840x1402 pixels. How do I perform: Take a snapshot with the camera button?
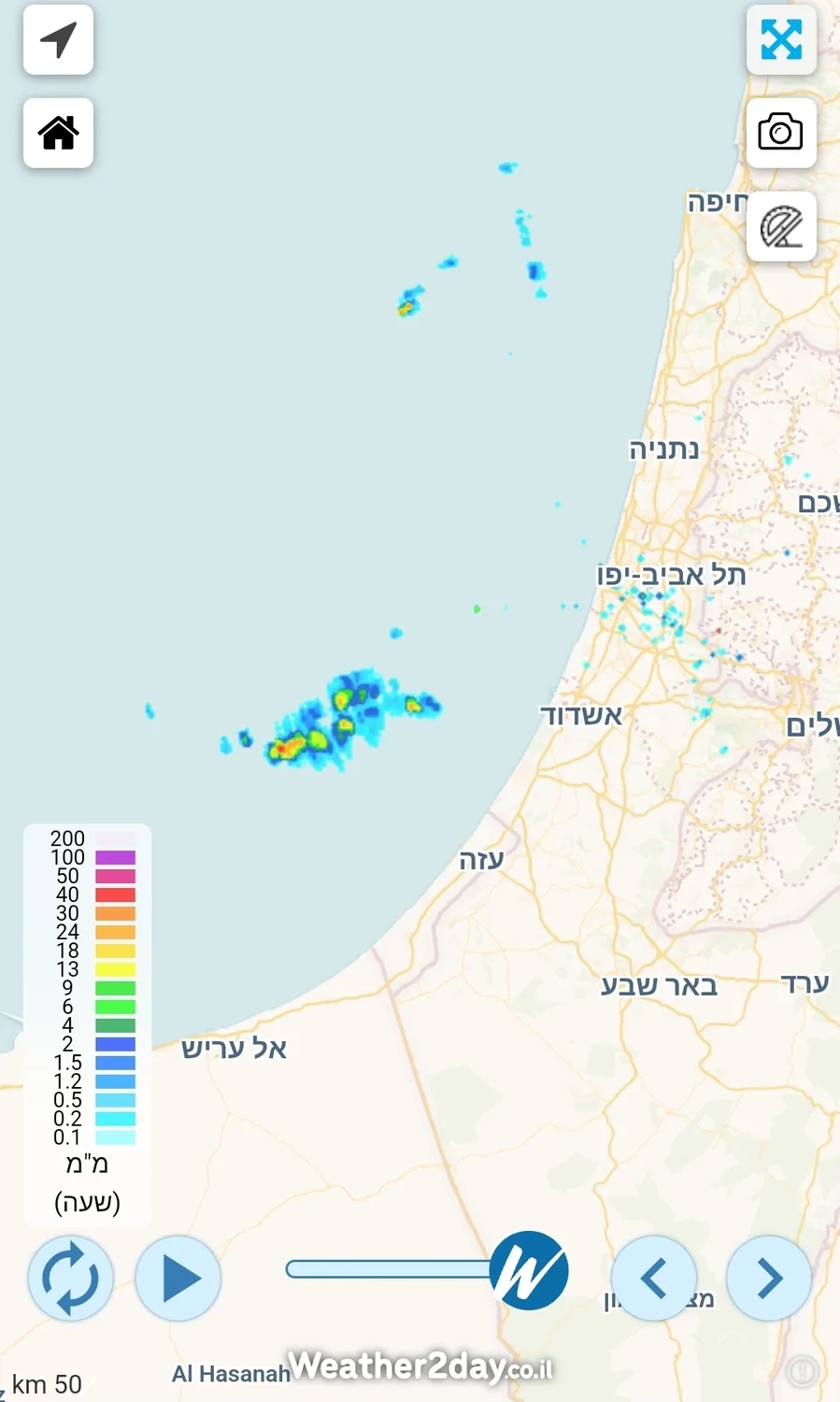coord(781,133)
